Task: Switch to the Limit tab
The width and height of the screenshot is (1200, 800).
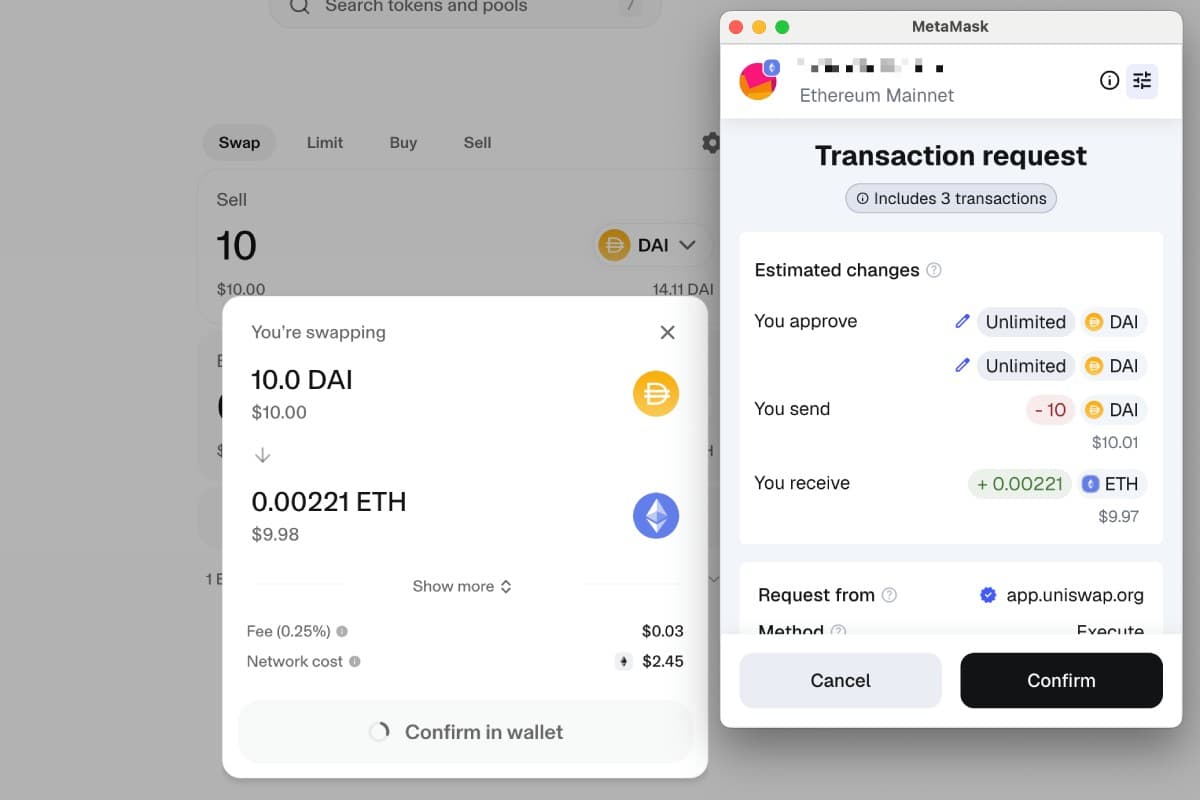Action: click(x=324, y=142)
